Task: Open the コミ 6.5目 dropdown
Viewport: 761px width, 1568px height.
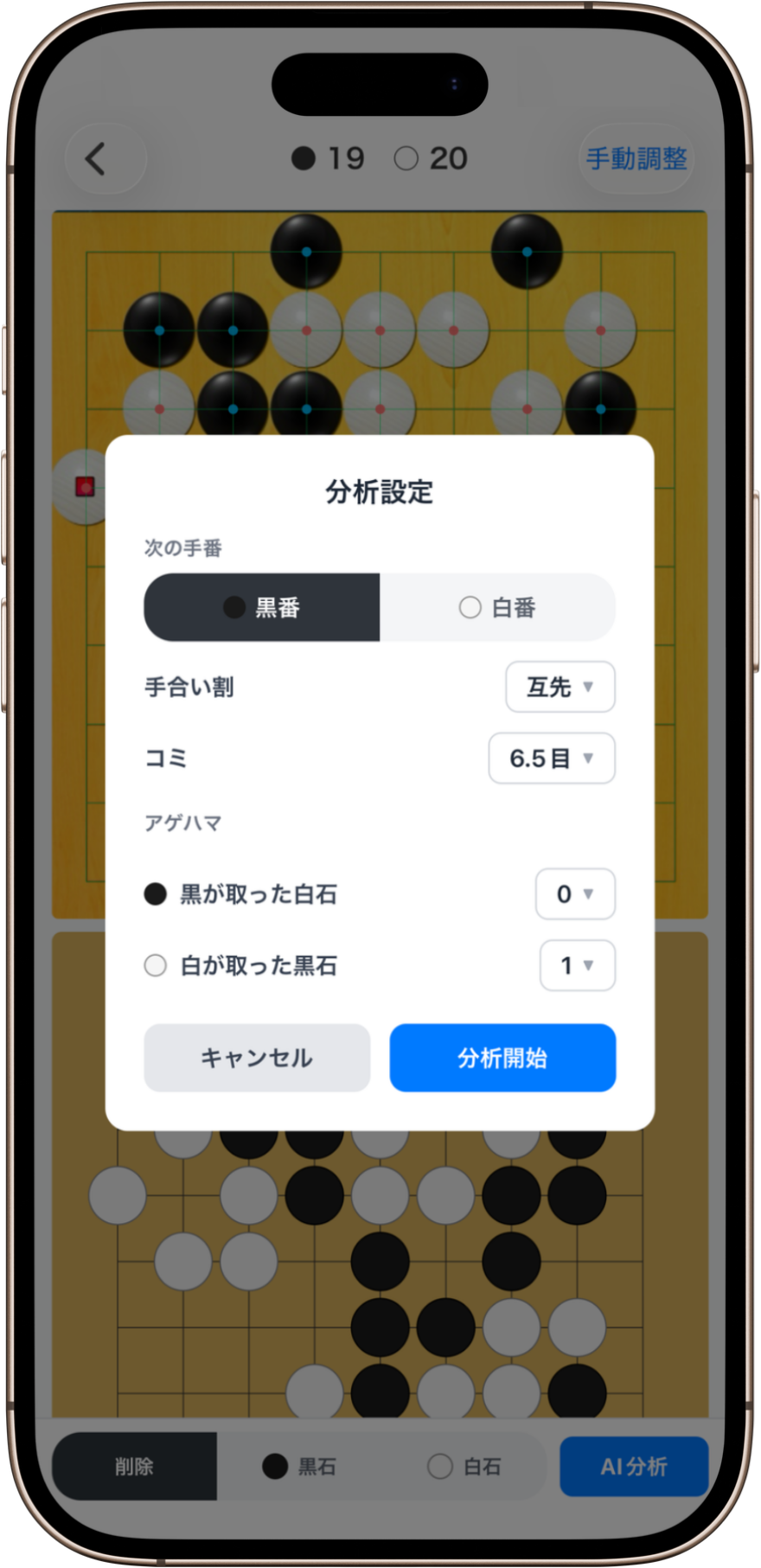Action: 551,758
